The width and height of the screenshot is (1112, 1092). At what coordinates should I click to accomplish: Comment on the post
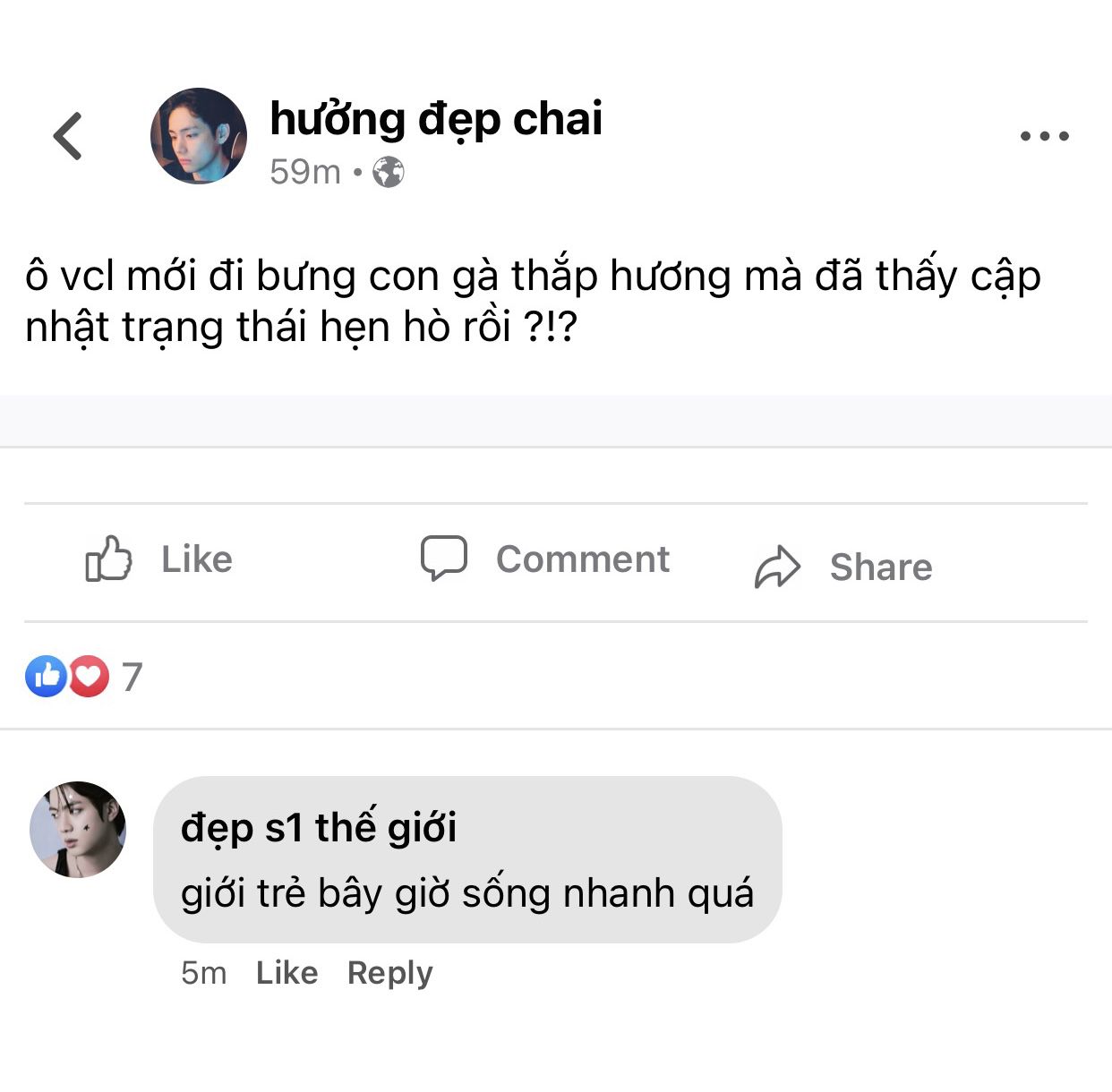point(545,559)
